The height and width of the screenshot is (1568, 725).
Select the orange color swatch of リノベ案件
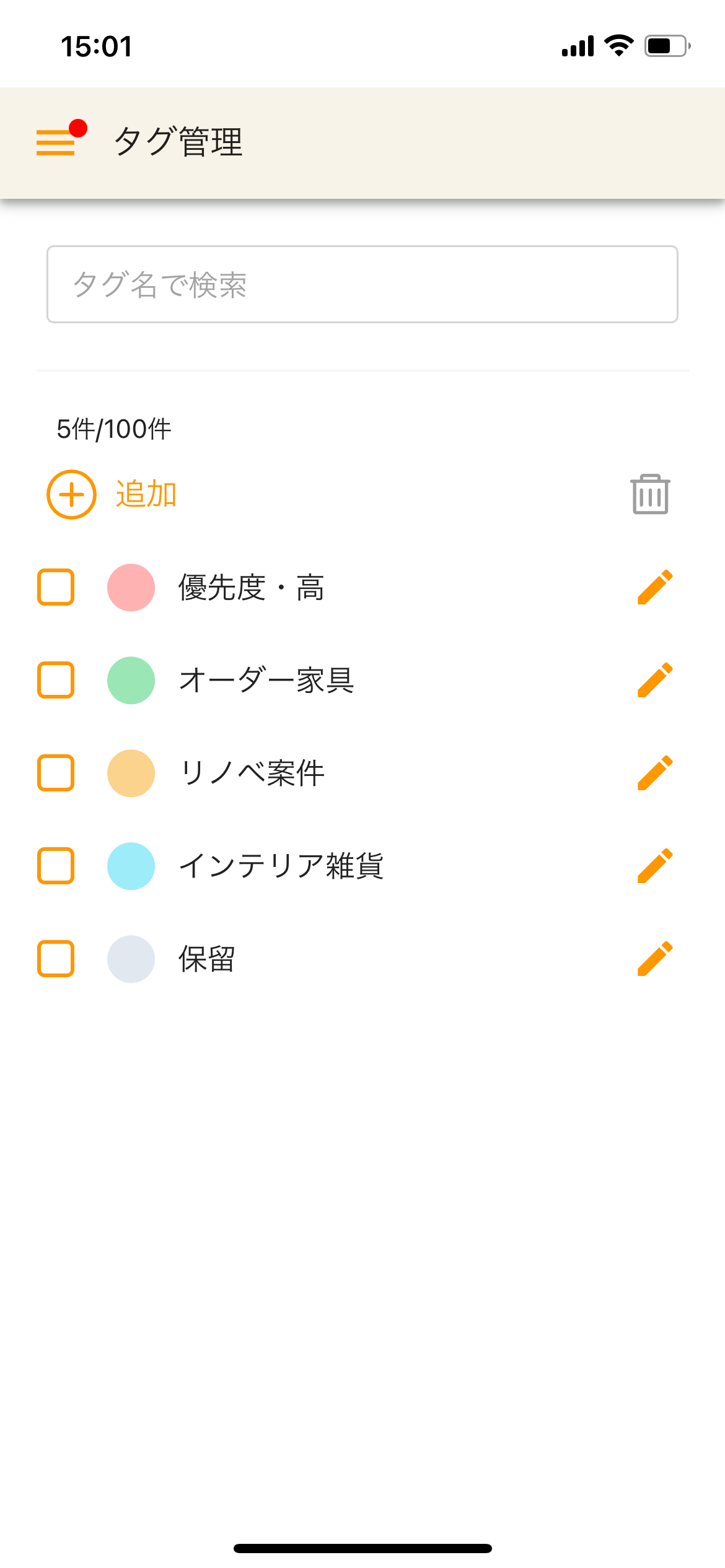[131, 772]
